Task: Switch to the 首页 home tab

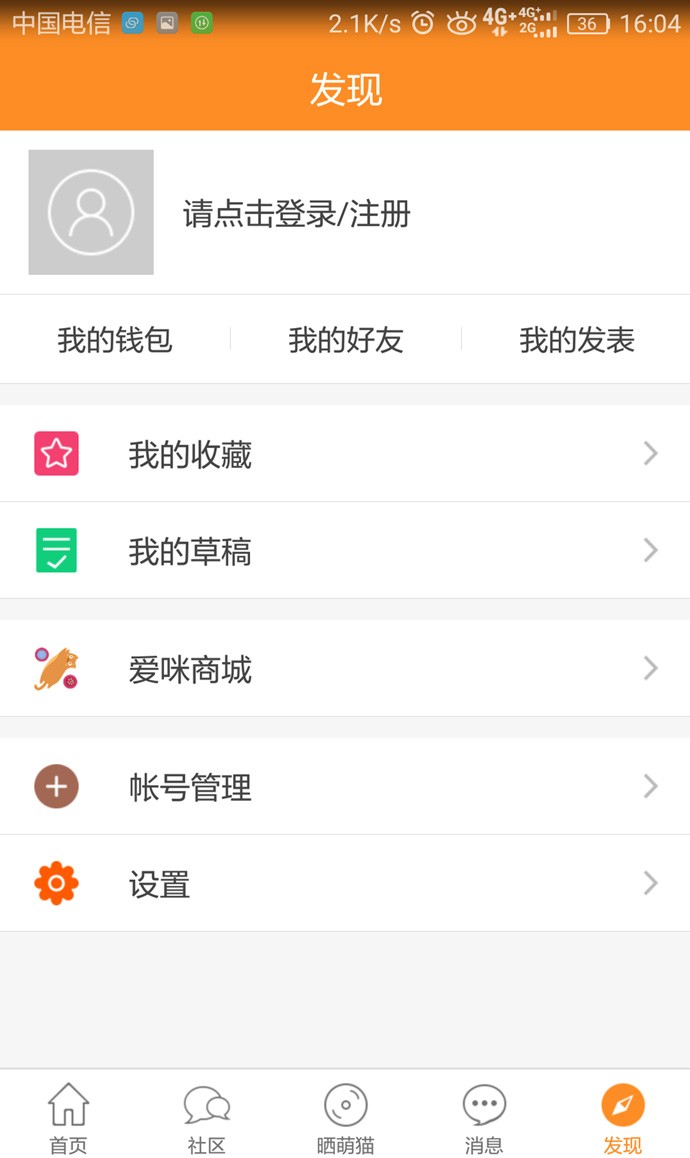Action: (x=69, y=1118)
